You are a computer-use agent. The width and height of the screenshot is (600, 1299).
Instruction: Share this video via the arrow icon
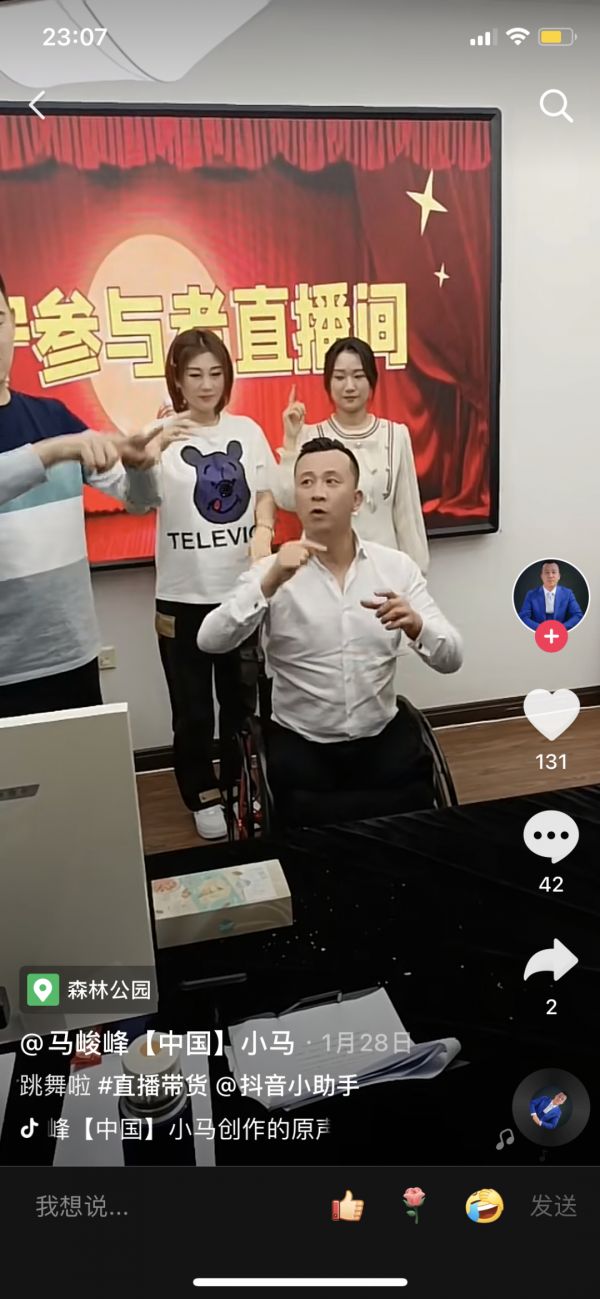[551, 961]
